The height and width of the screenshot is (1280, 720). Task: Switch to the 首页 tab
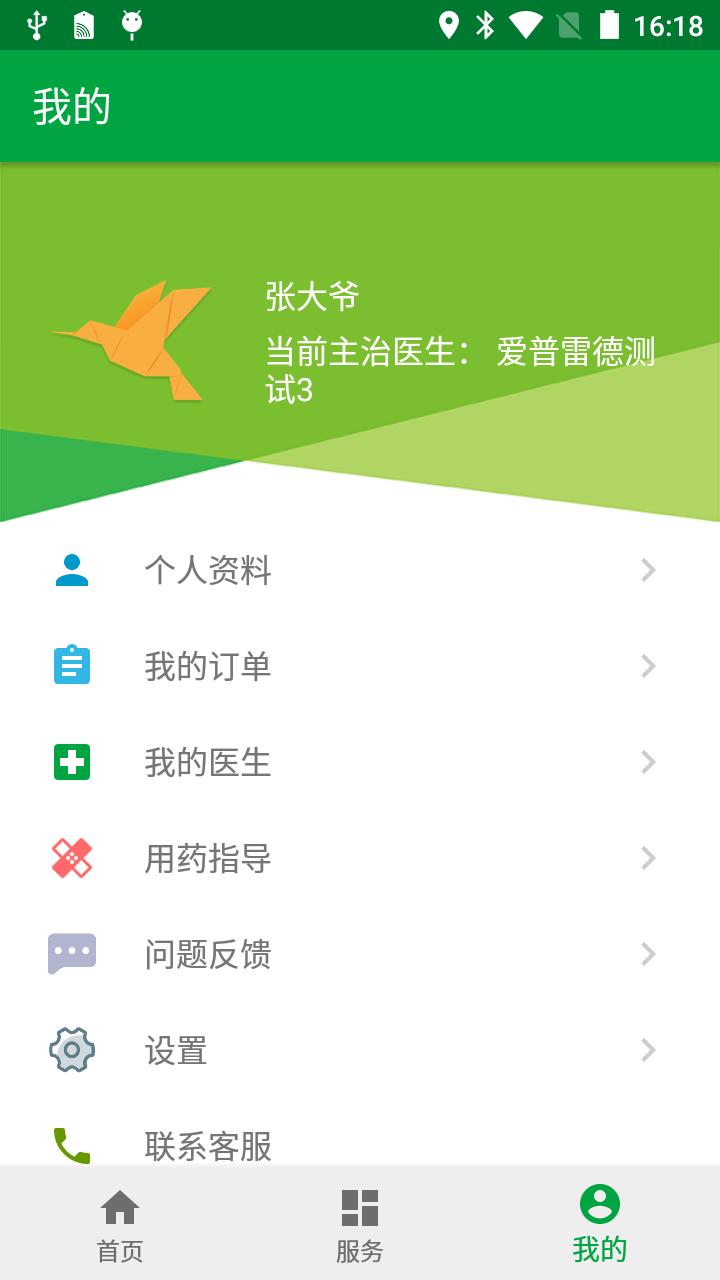click(120, 1224)
